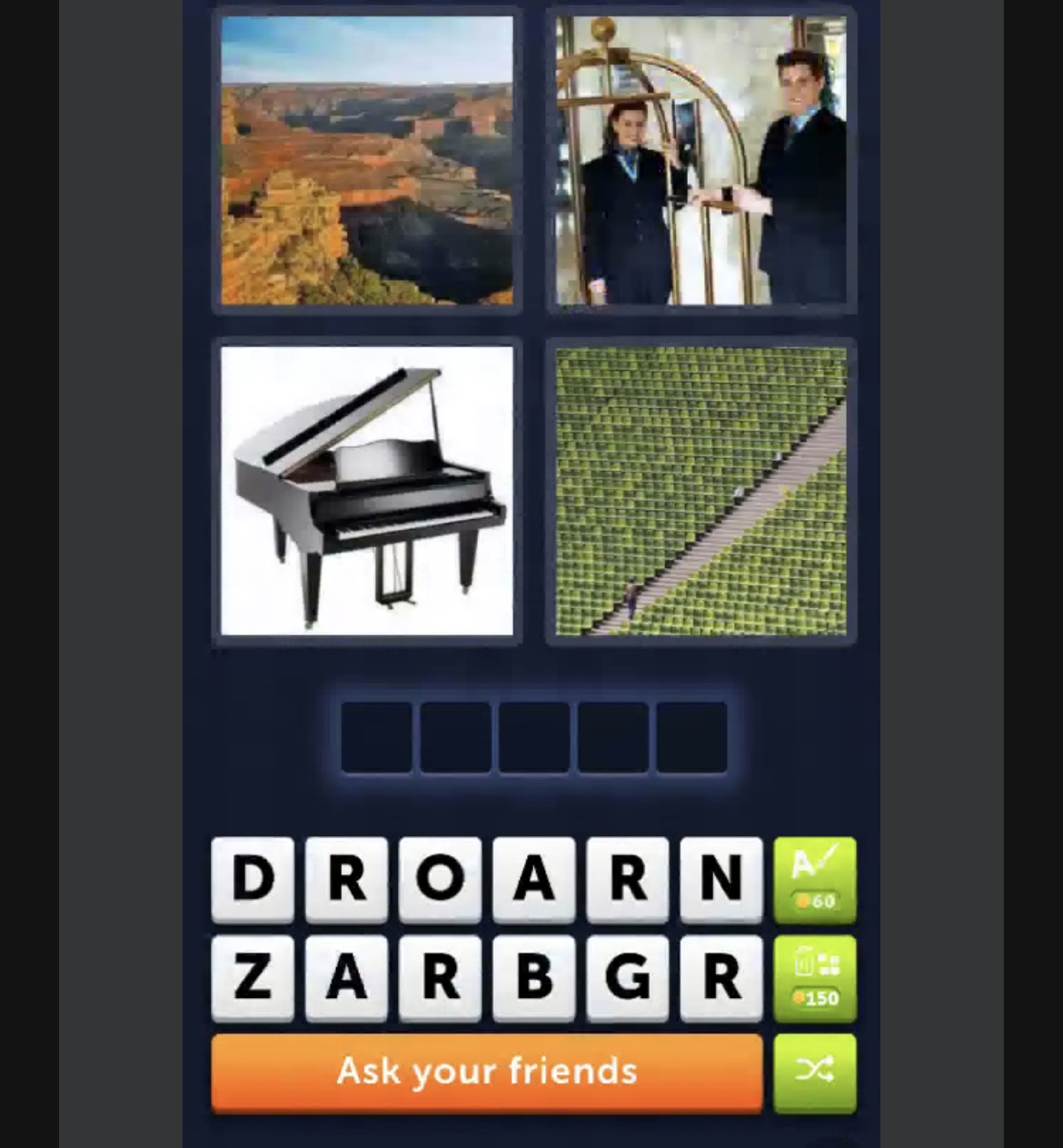The height and width of the screenshot is (1148, 1063).
Task: Shuffle the letter tiles
Action: point(814,1073)
